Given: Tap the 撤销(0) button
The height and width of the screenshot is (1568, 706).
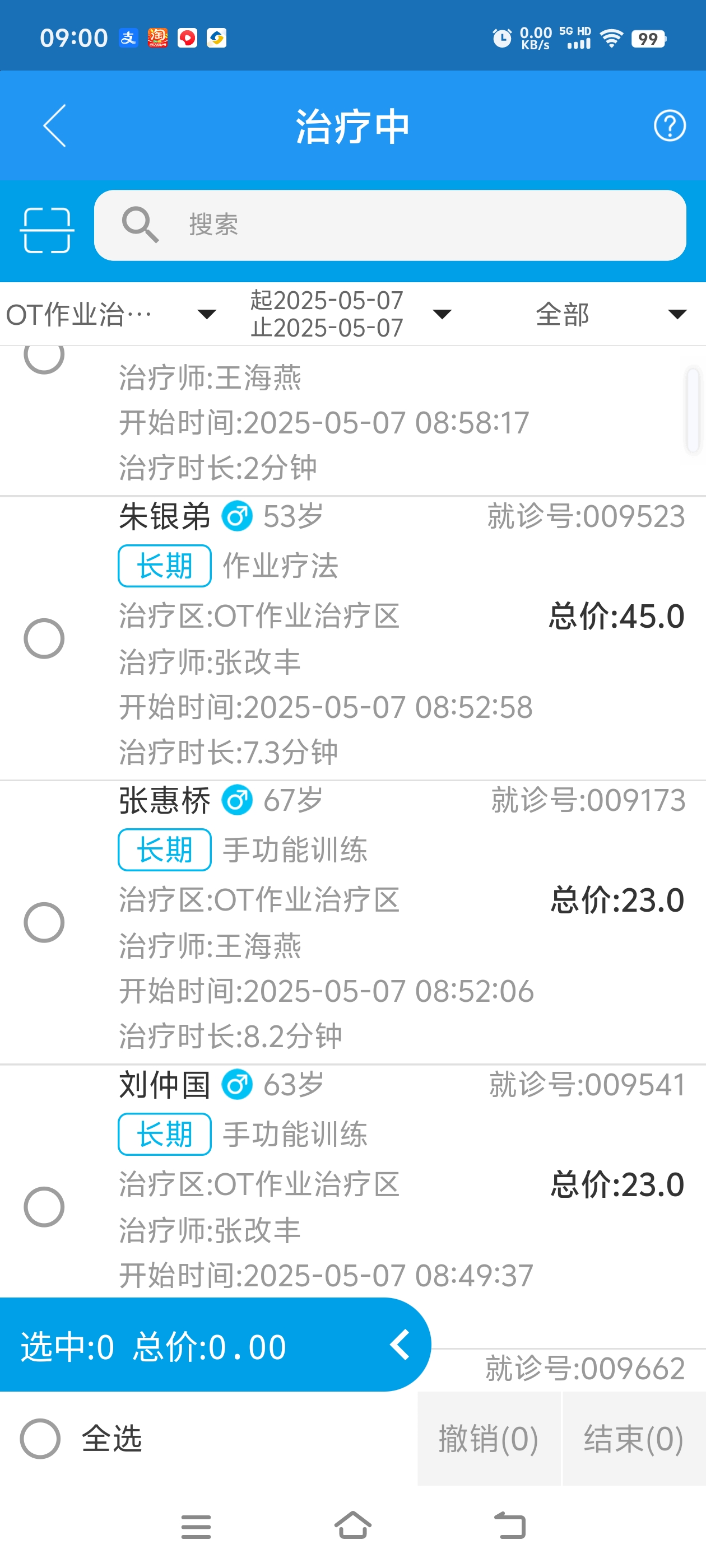Looking at the screenshot, I should coord(489,1439).
